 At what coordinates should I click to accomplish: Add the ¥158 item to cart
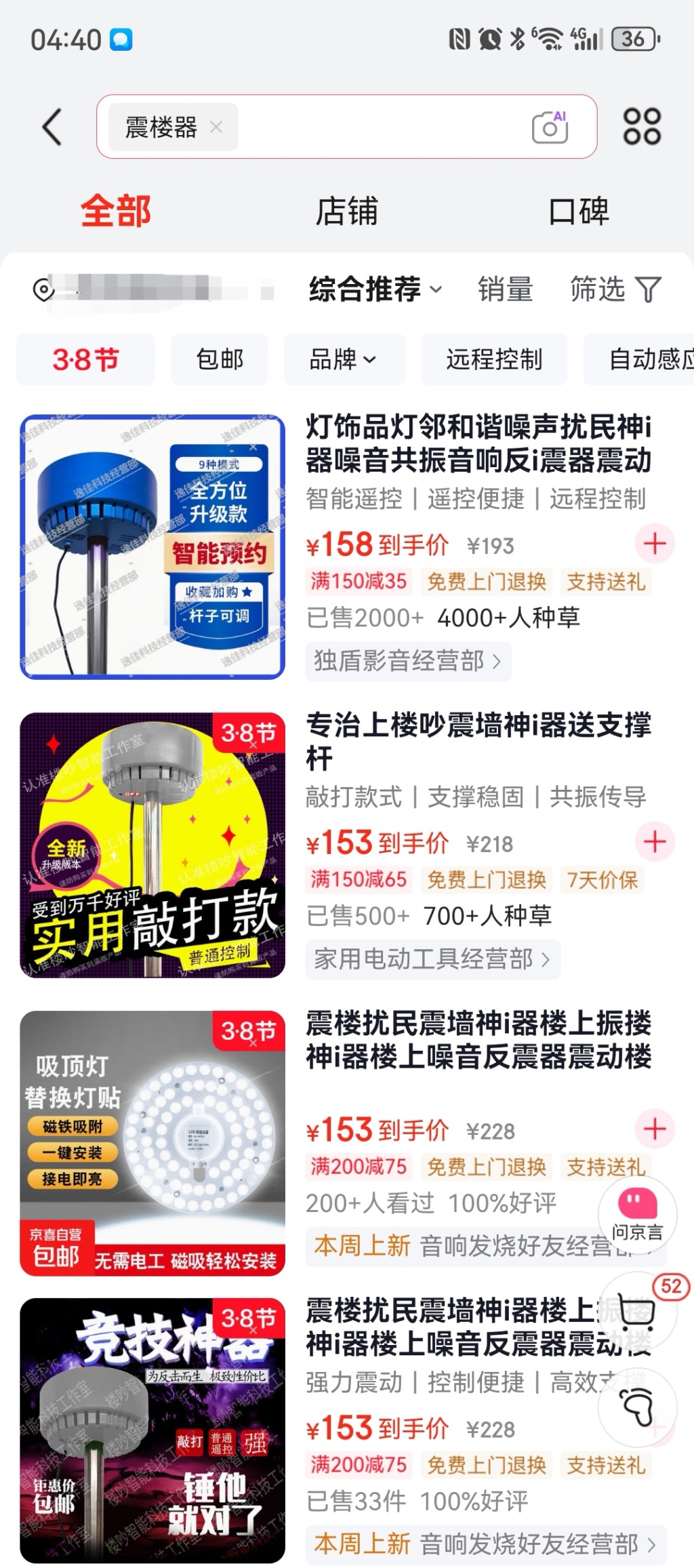[654, 544]
